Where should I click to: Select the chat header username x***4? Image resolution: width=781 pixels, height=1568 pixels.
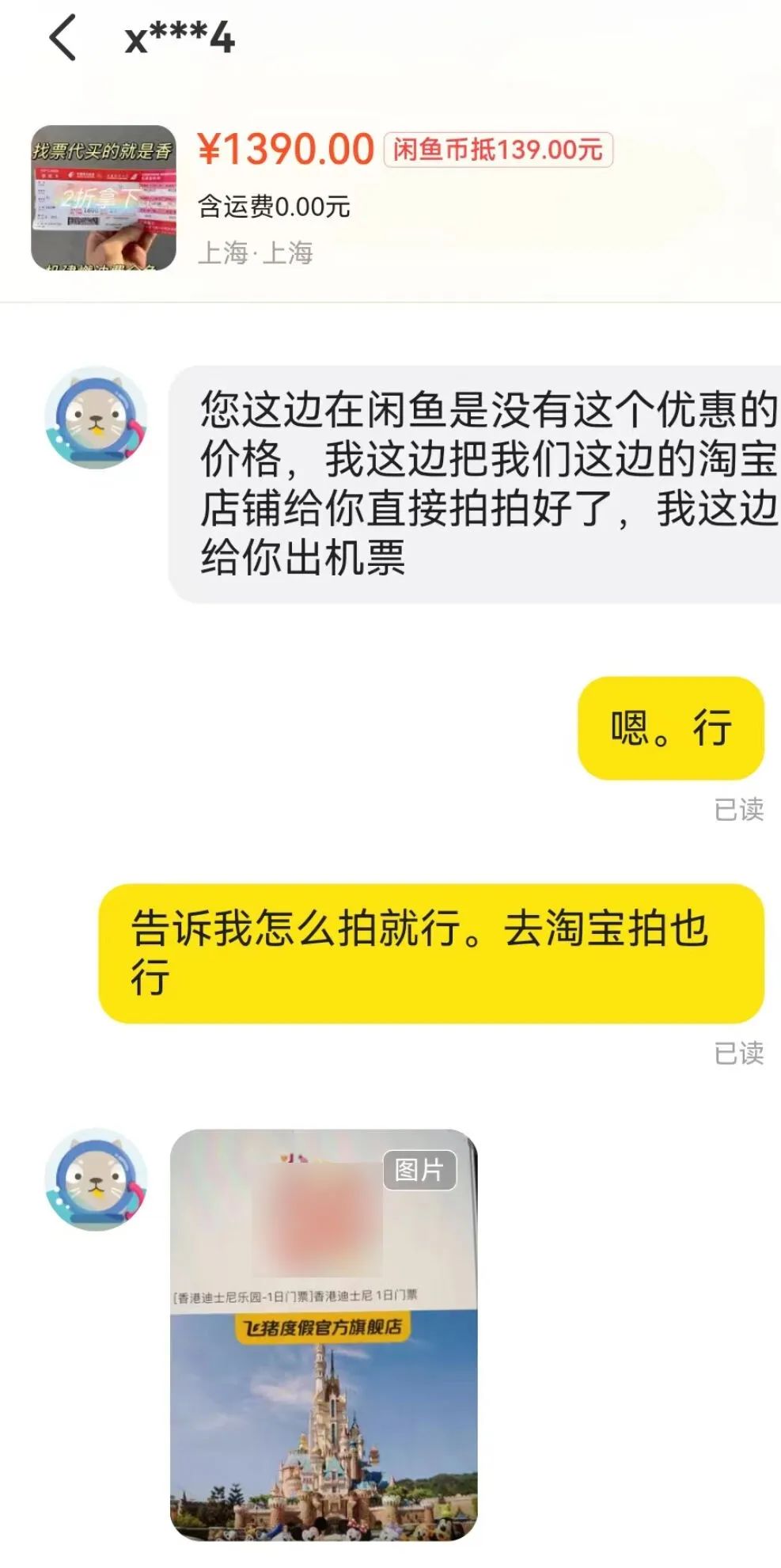(178, 38)
